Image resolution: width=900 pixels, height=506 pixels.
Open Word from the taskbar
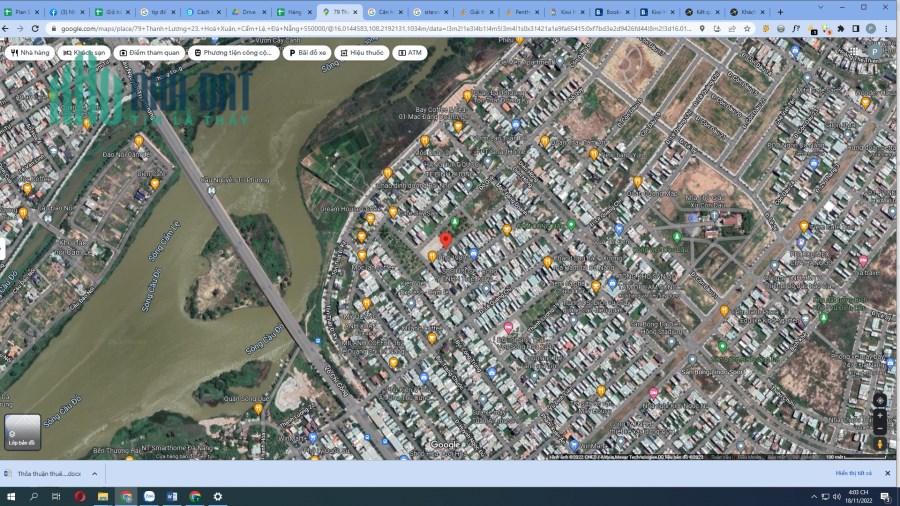(172, 496)
